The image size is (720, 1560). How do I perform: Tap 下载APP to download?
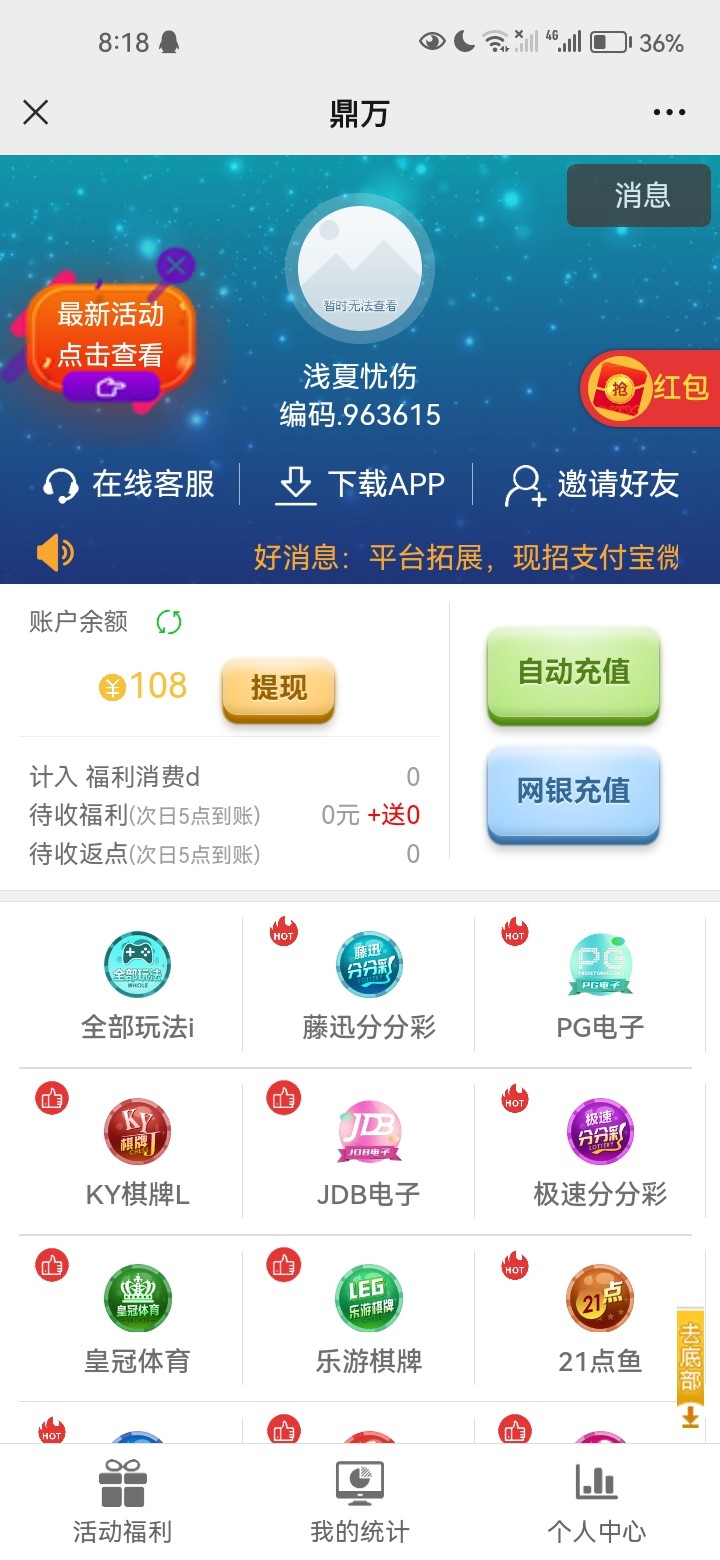[361, 485]
